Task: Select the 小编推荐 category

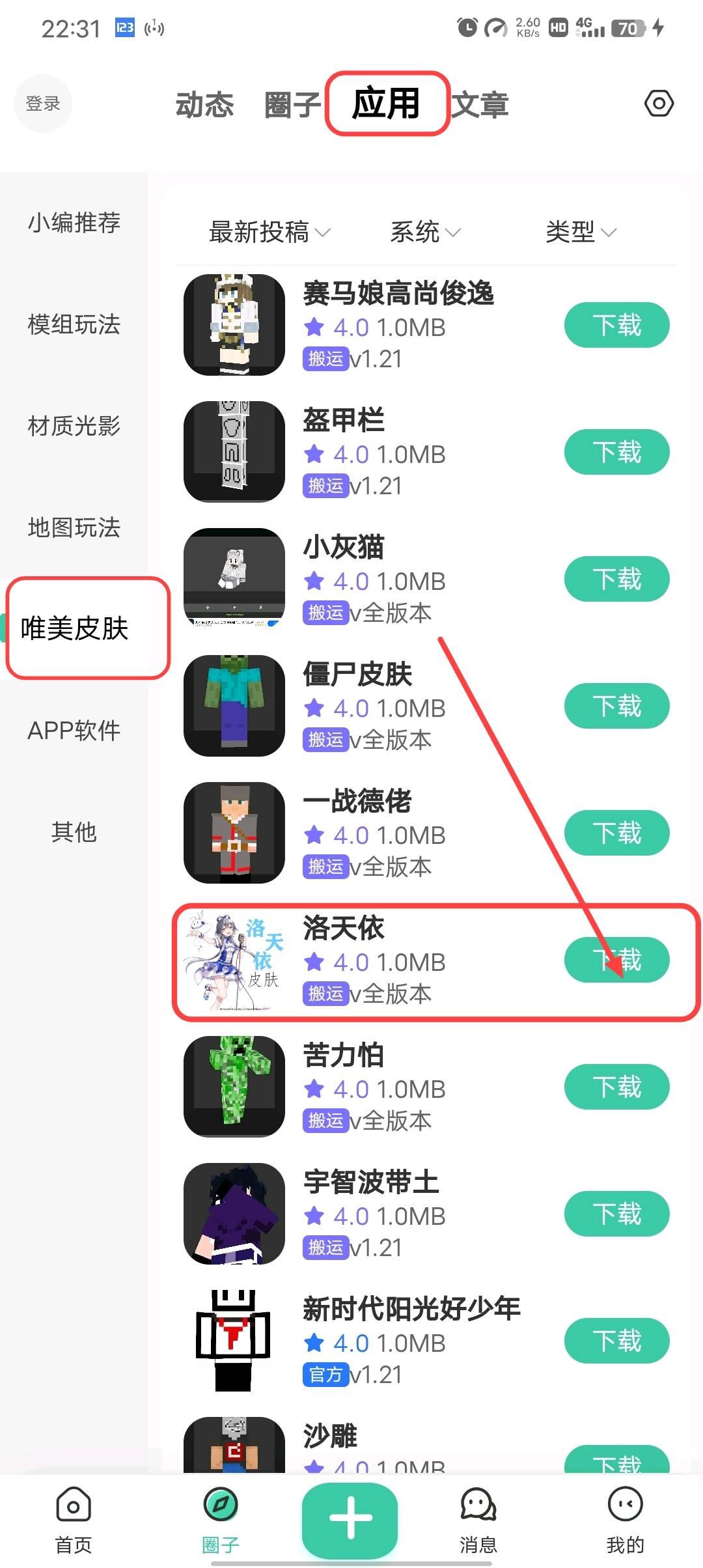Action: [x=74, y=223]
